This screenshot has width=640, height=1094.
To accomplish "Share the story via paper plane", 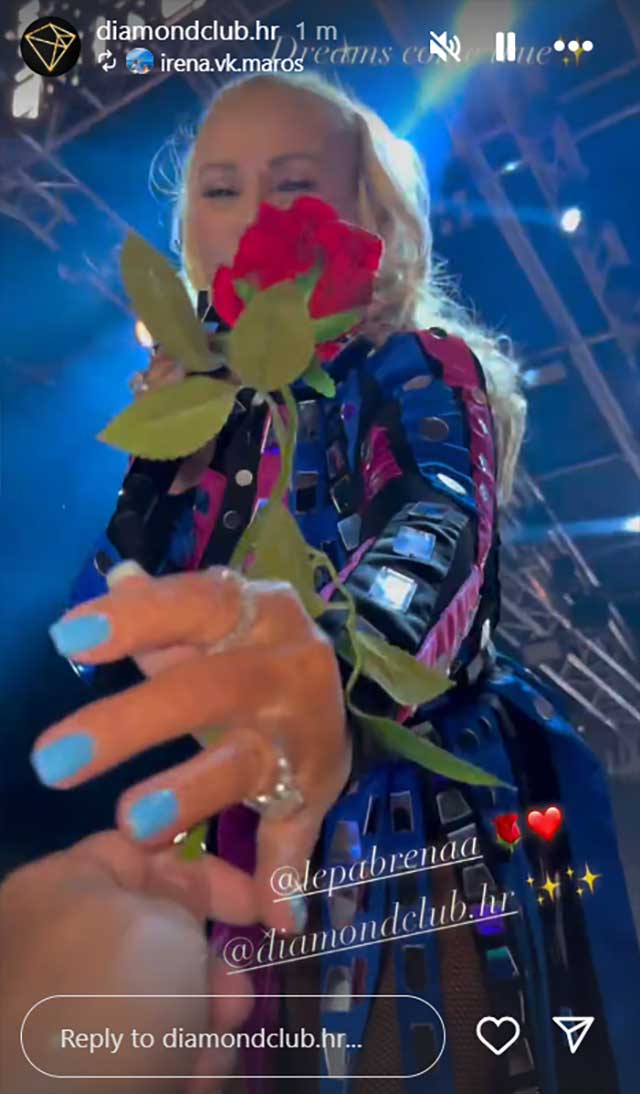I will point(574,1036).
